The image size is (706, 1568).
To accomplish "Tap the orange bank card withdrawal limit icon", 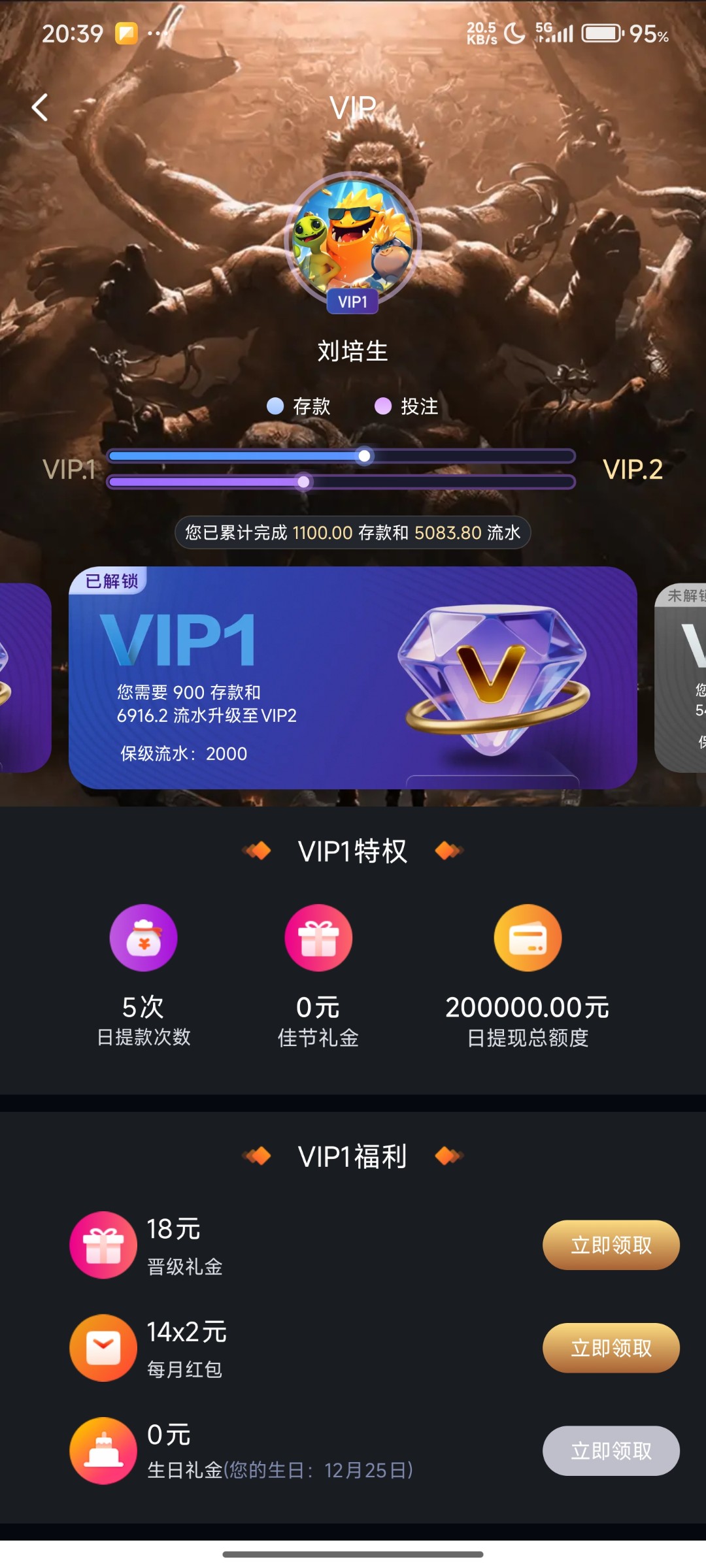I will click(527, 937).
